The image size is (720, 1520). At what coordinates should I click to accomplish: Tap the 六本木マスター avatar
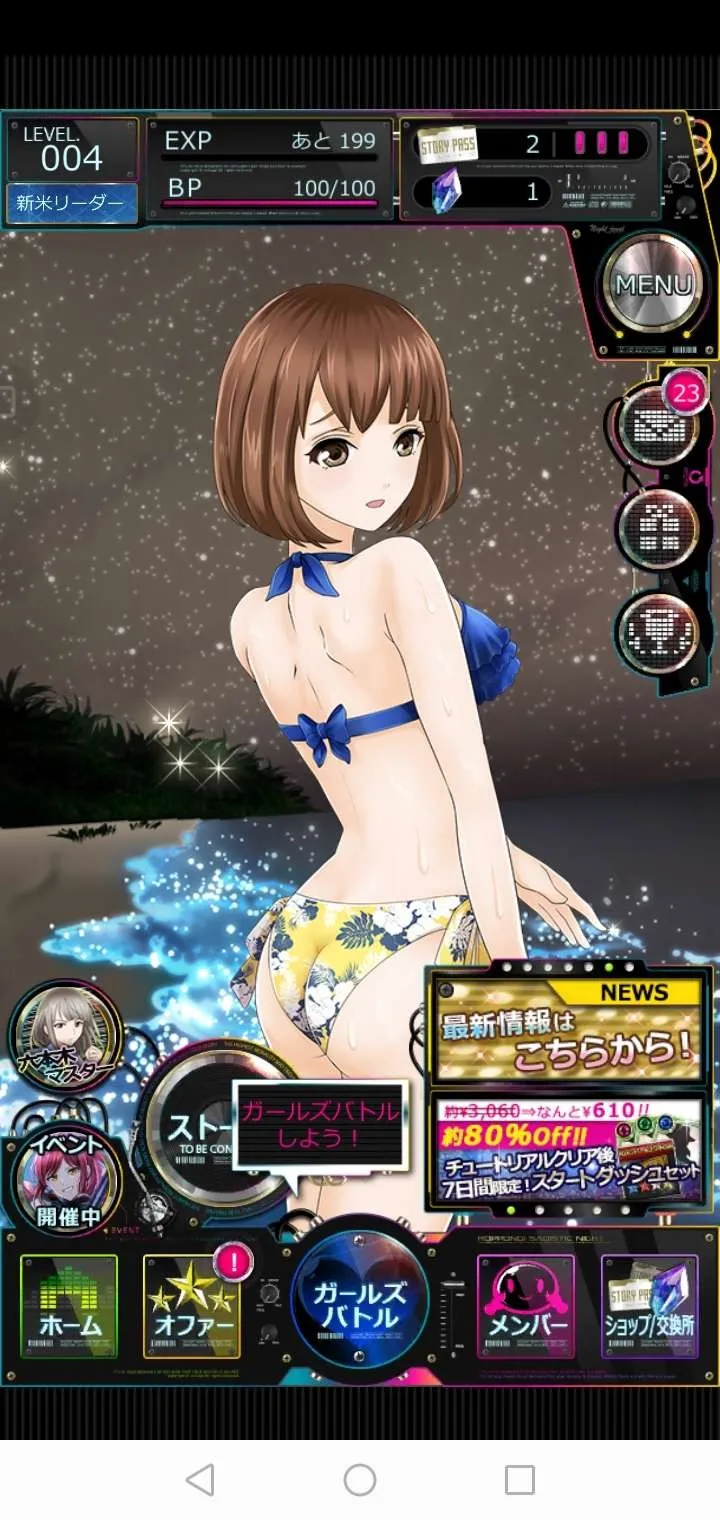pyautogui.click(x=66, y=1036)
